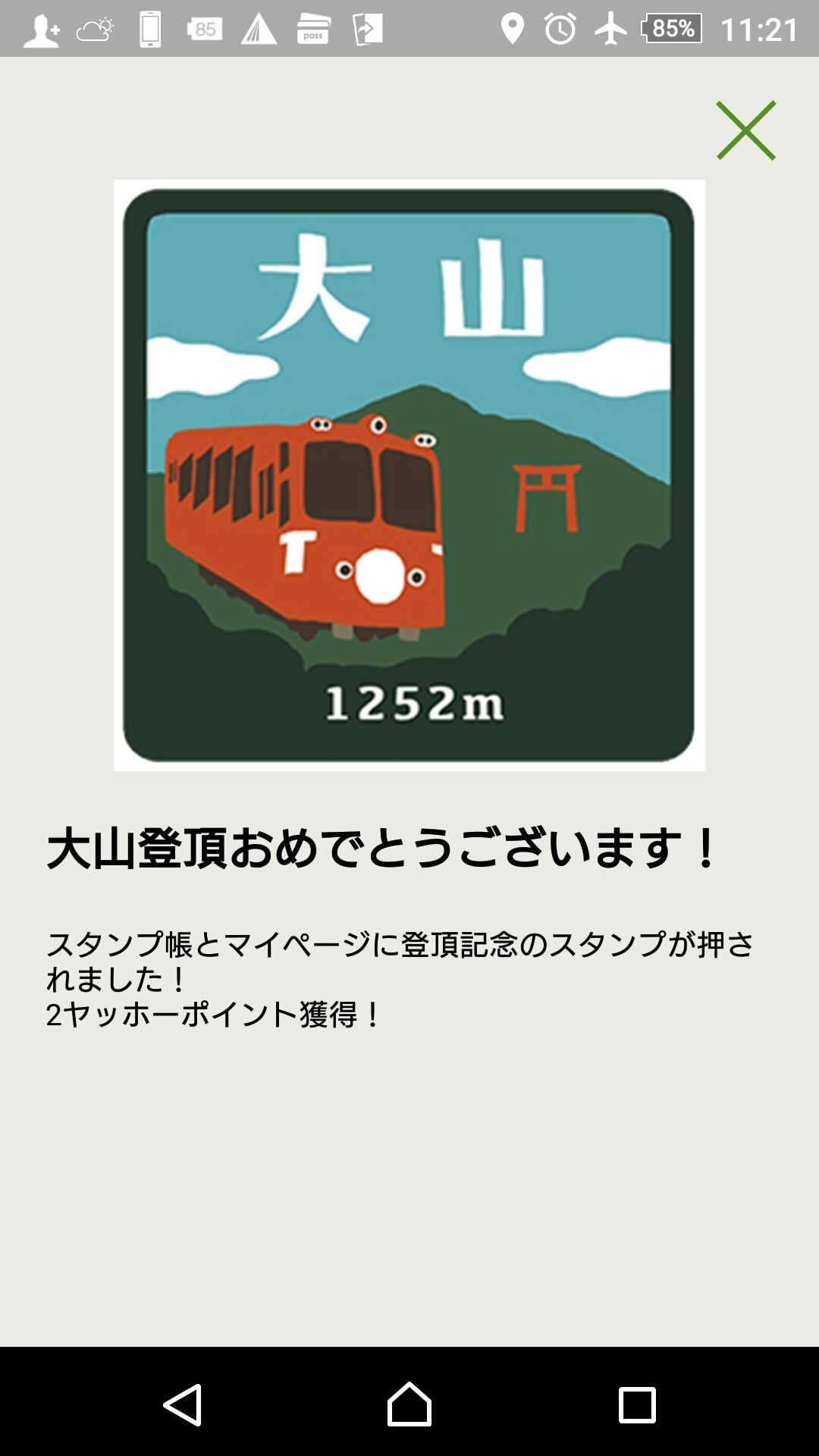Image resolution: width=819 pixels, height=1456 pixels.
Task: Close the 大山 summit congratulation screen
Action: coord(745,130)
